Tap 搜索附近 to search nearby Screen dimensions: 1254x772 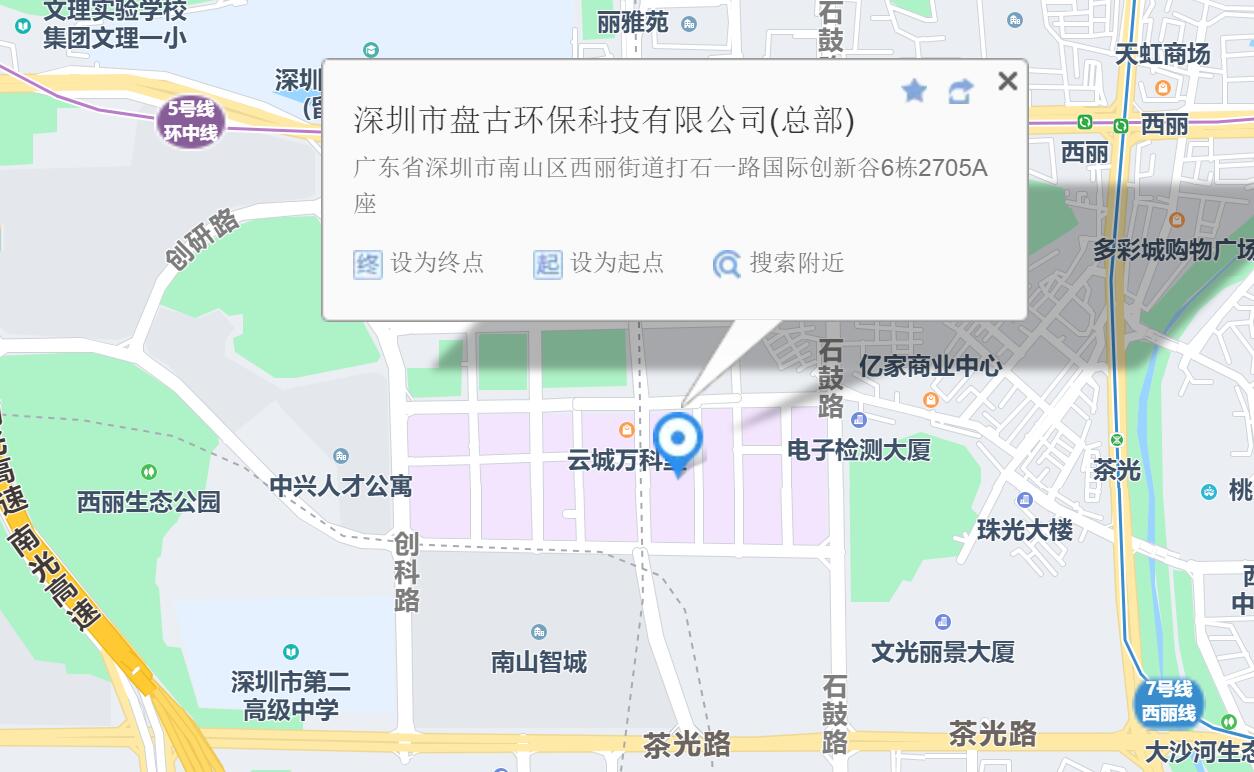[779, 263]
